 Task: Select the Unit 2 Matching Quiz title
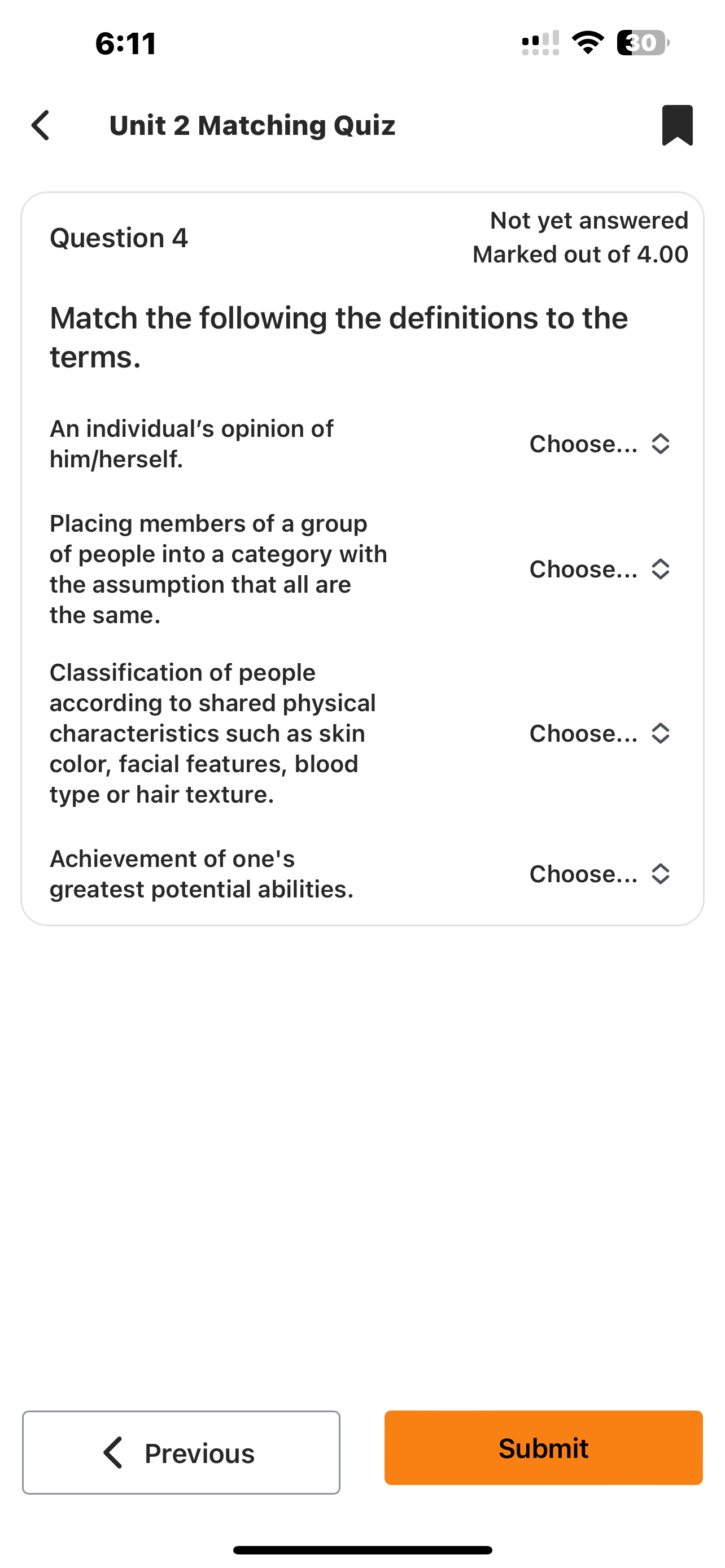click(x=252, y=125)
